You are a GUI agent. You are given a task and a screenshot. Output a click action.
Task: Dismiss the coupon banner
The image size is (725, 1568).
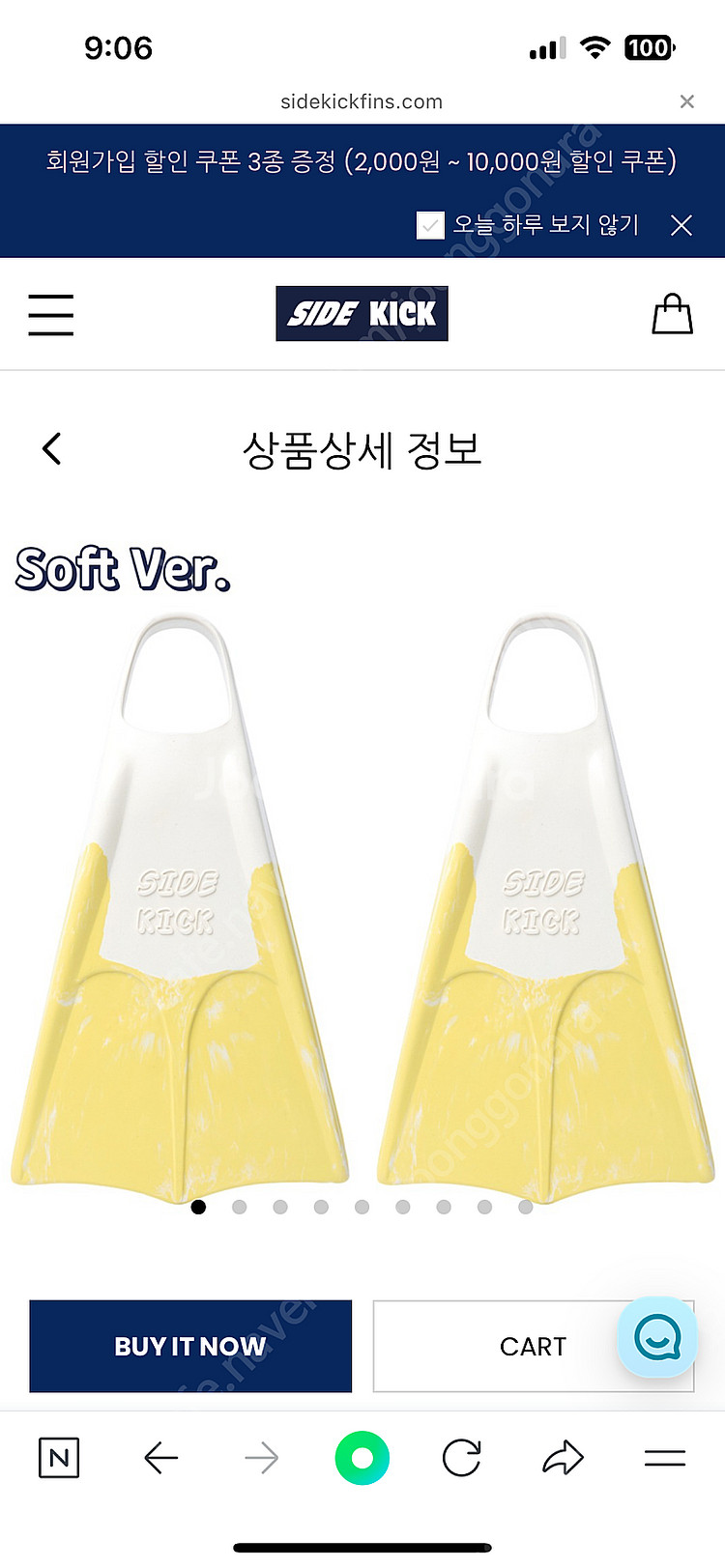click(x=681, y=225)
